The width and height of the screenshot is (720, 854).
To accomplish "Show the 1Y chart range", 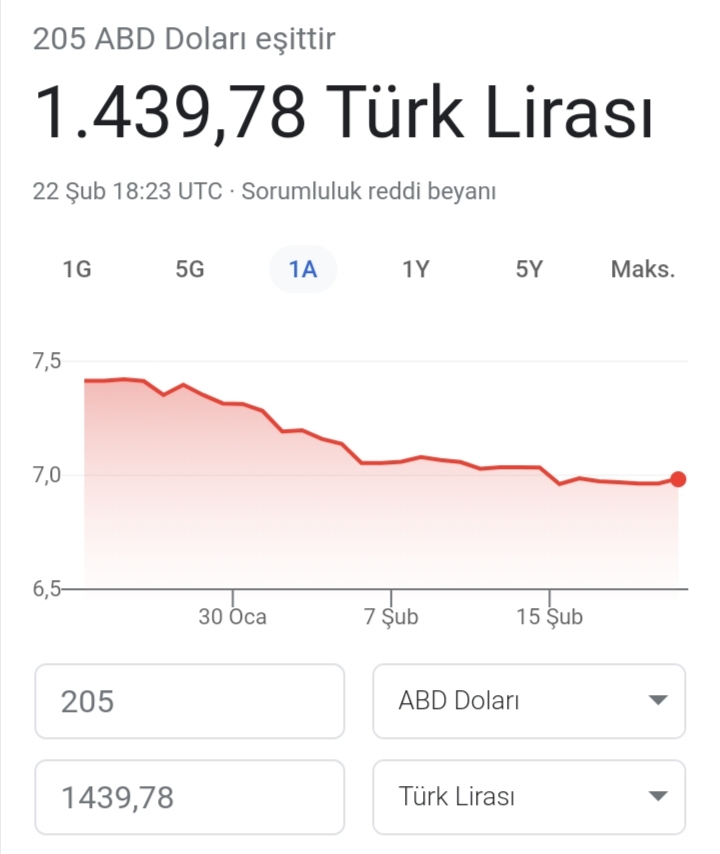I will click(x=416, y=269).
